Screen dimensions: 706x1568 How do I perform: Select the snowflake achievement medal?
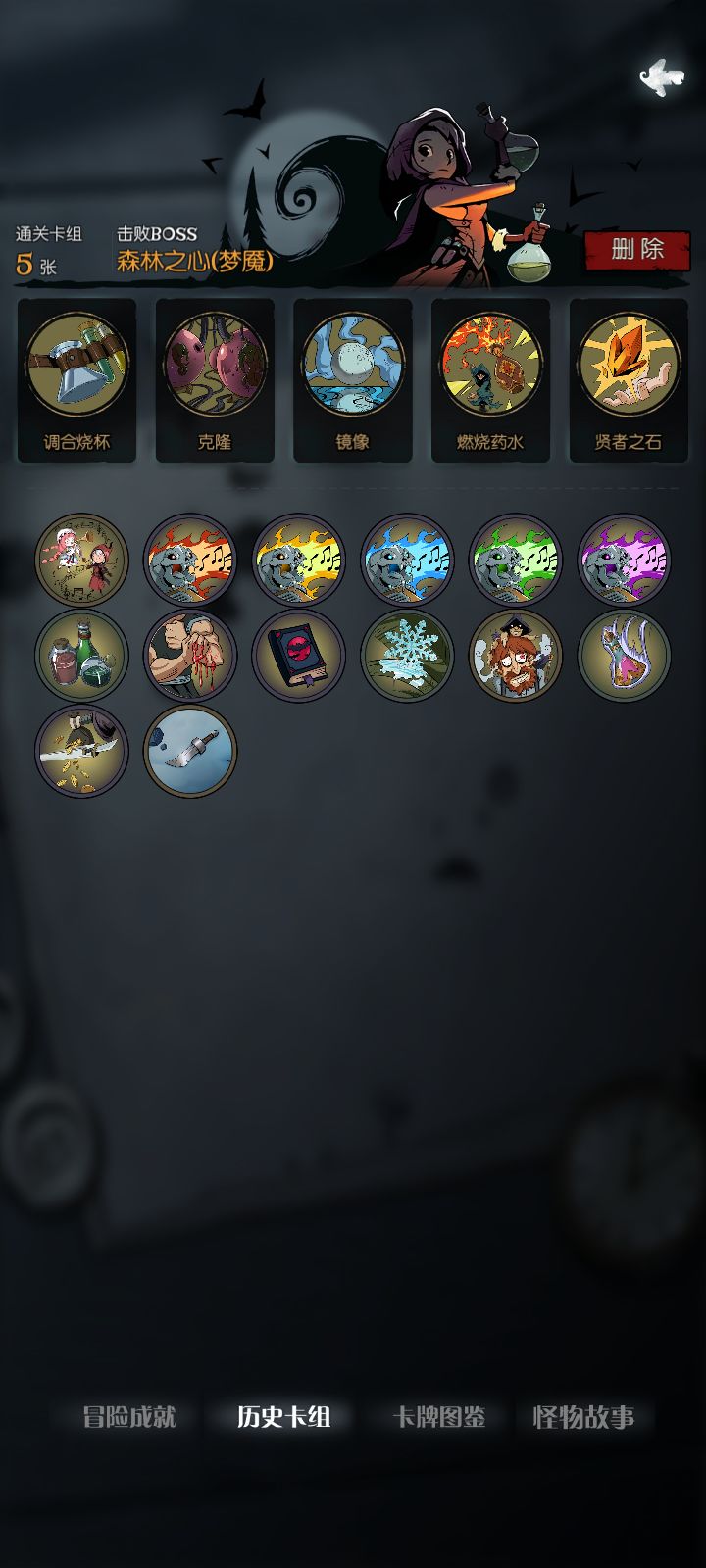[407, 657]
